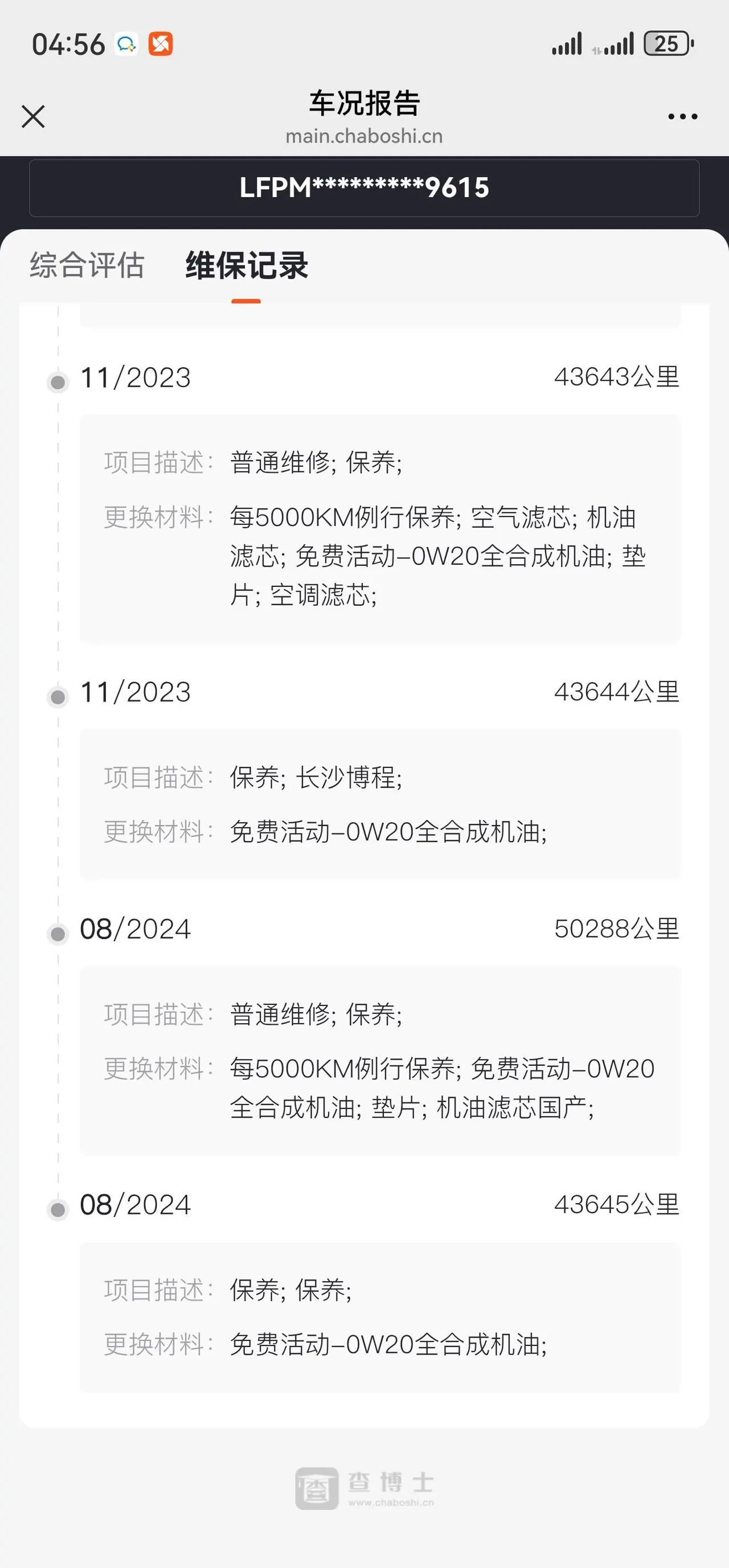This screenshot has width=729, height=1568.
Task: Select the 维保记录 tab
Action: pyautogui.click(x=247, y=265)
